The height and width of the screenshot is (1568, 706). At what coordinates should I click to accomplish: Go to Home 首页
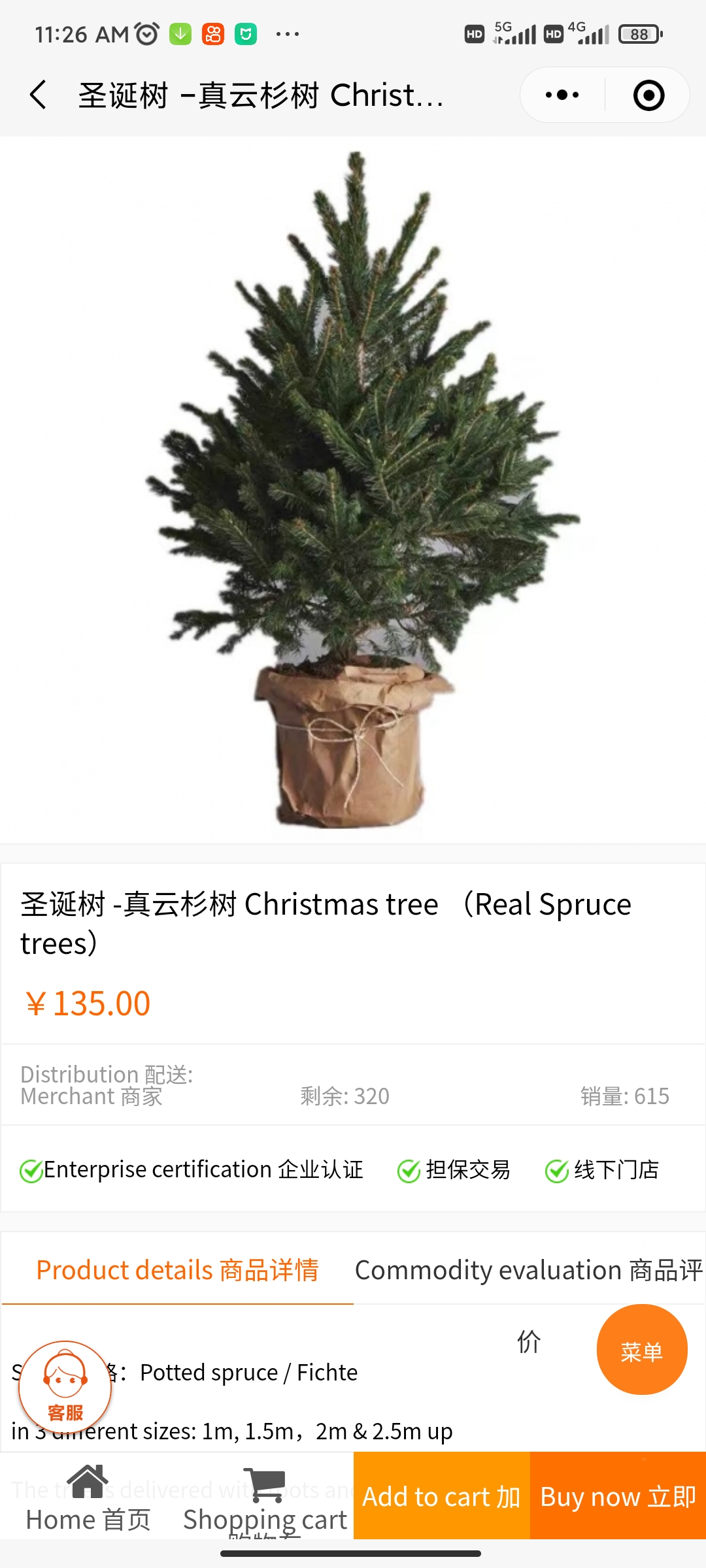pyautogui.click(x=88, y=1497)
